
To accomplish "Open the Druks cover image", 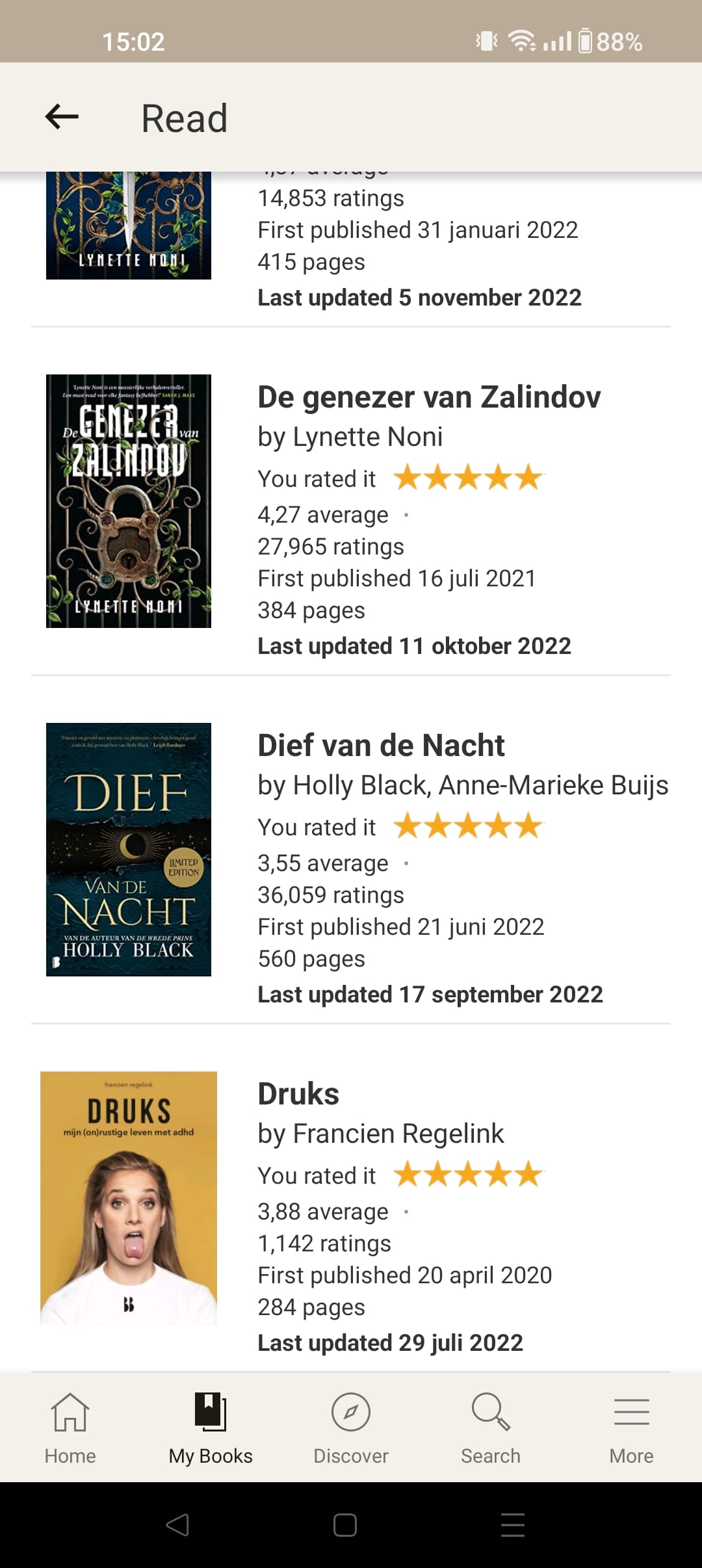I will click(129, 1197).
